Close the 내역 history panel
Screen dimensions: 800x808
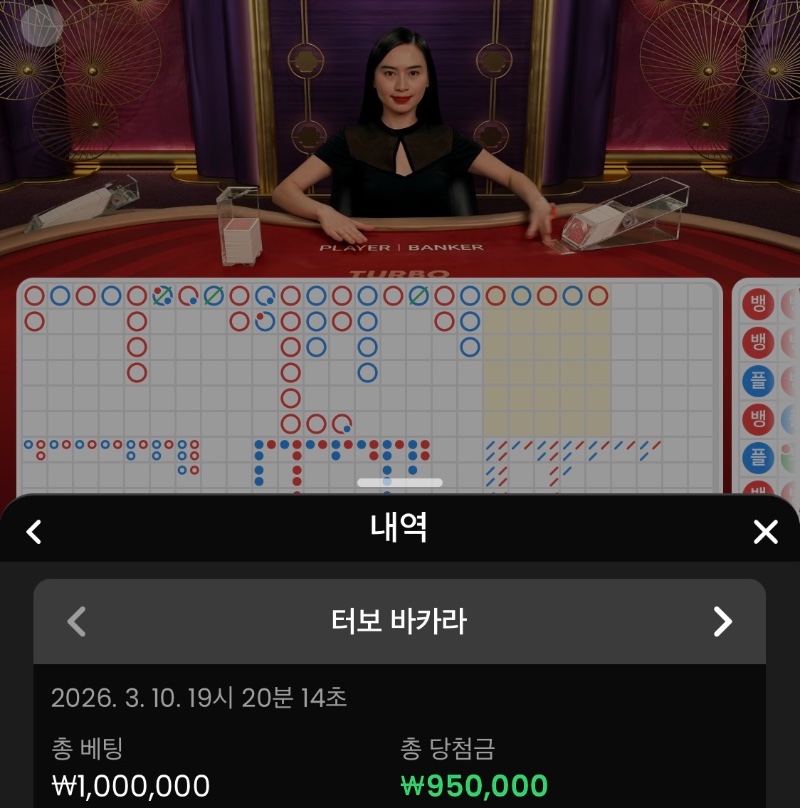765,531
